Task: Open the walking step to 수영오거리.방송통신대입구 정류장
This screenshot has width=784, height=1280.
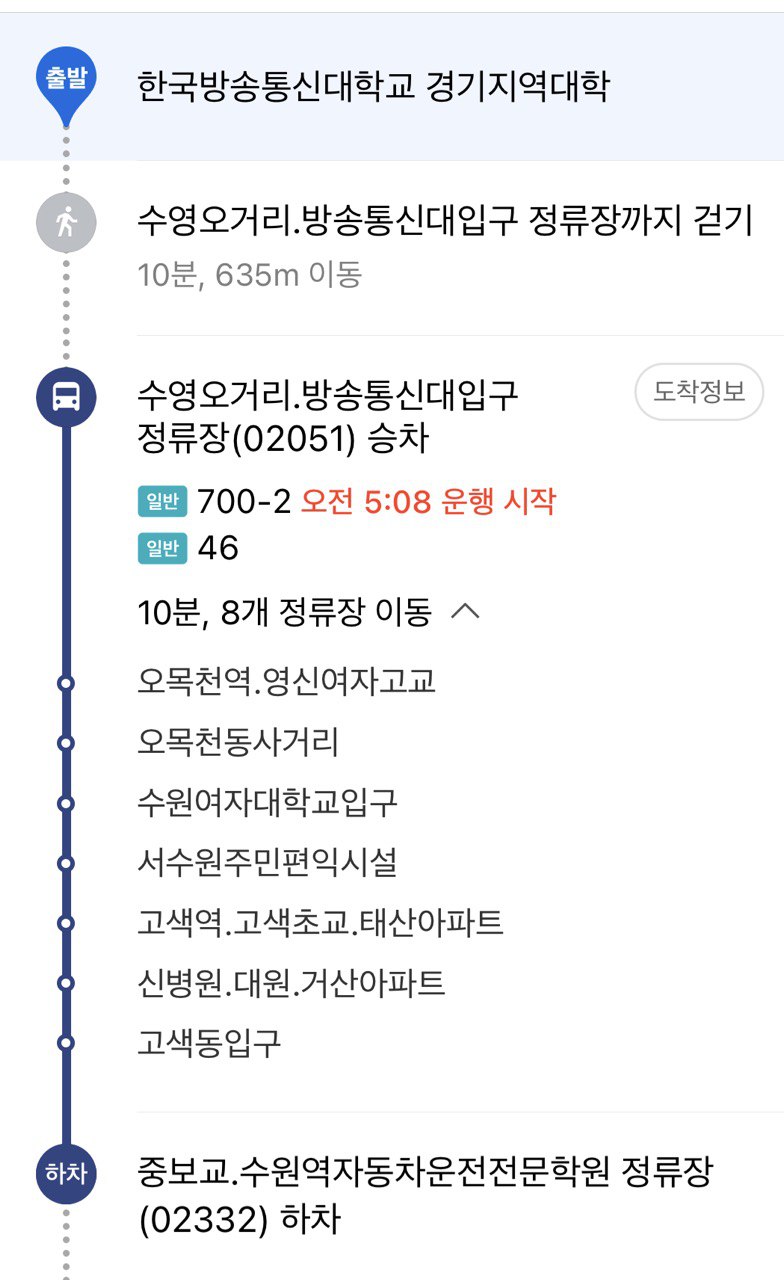Action: 444,222
